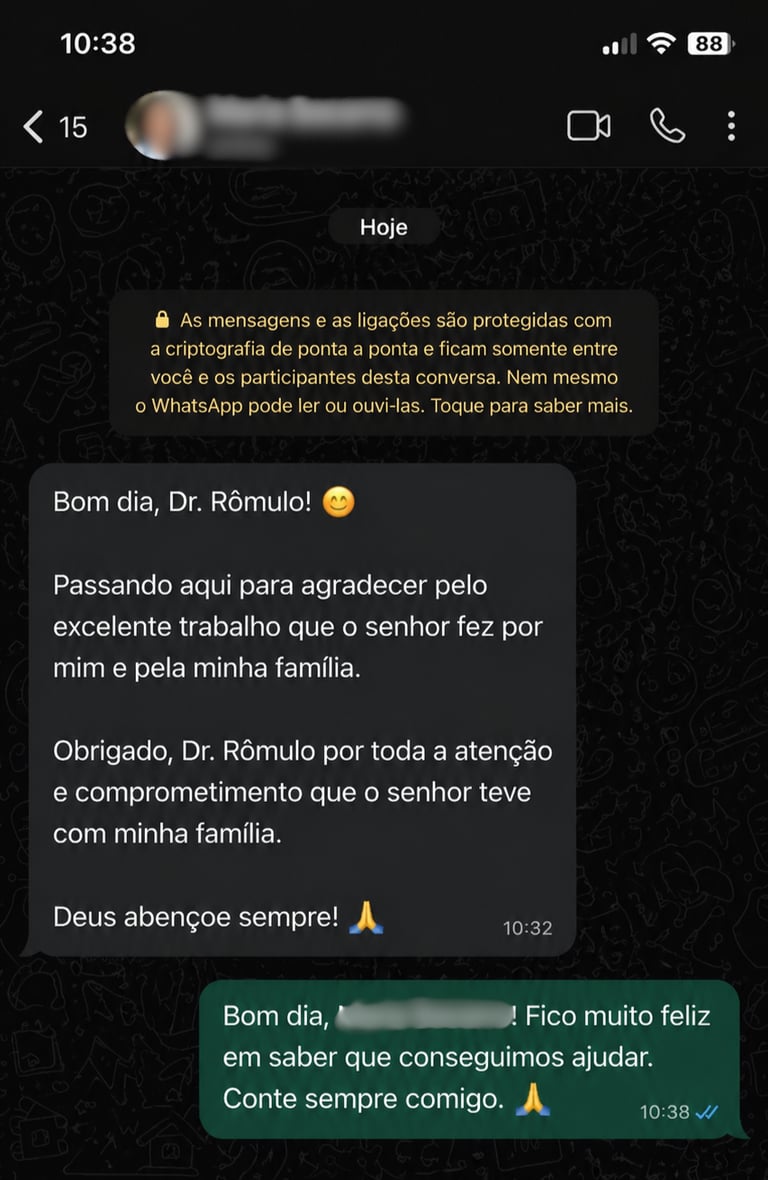Image resolution: width=768 pixels, height=1180 pixels.
Task: Start a video call
Action: [589, 126]
